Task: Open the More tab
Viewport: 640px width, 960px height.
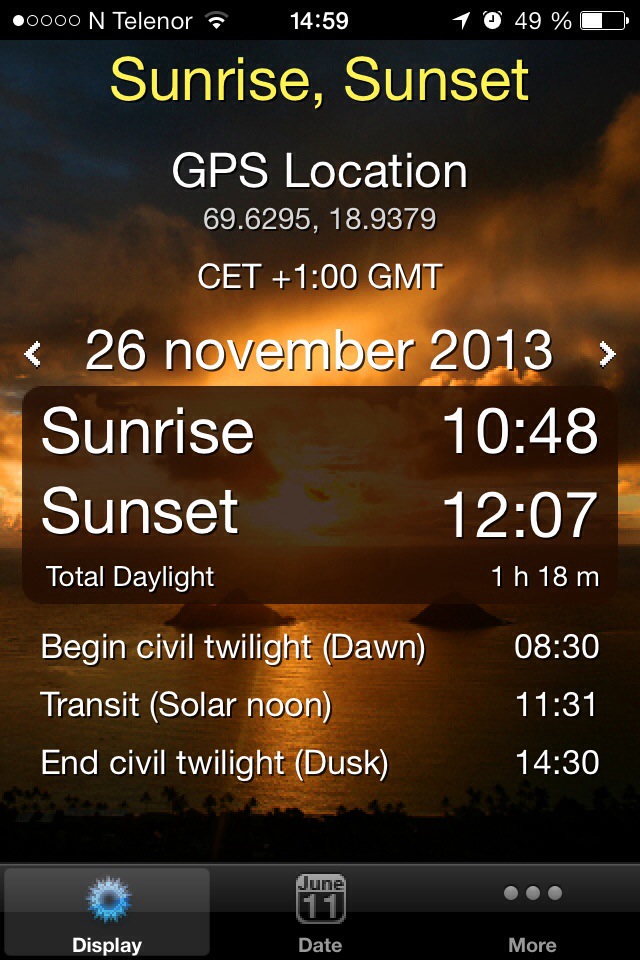Action: tap(532, 911)
